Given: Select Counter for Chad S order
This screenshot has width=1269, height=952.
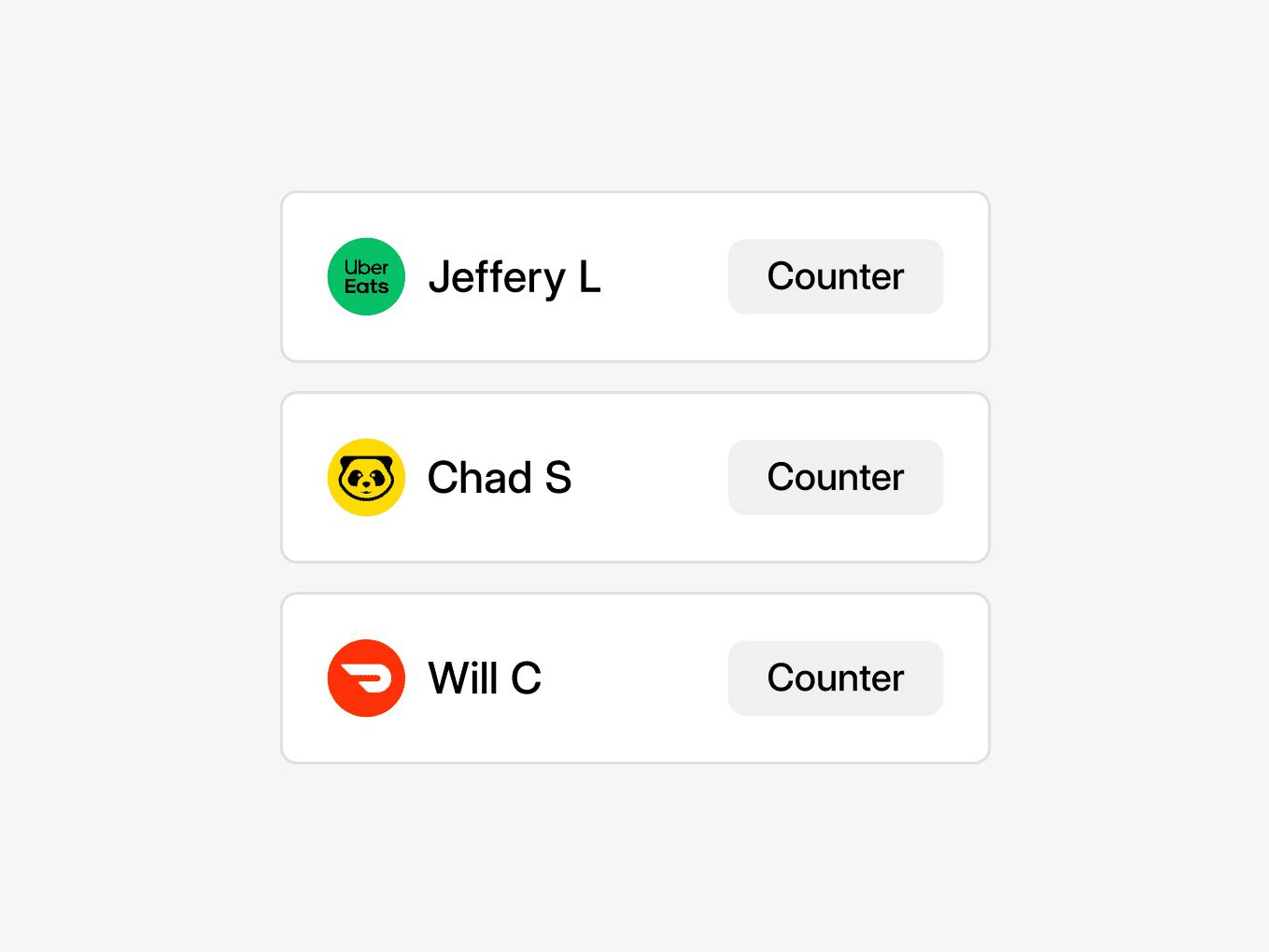Looking at the screenshot, I should pyautogui.click(x=835, y=477).
